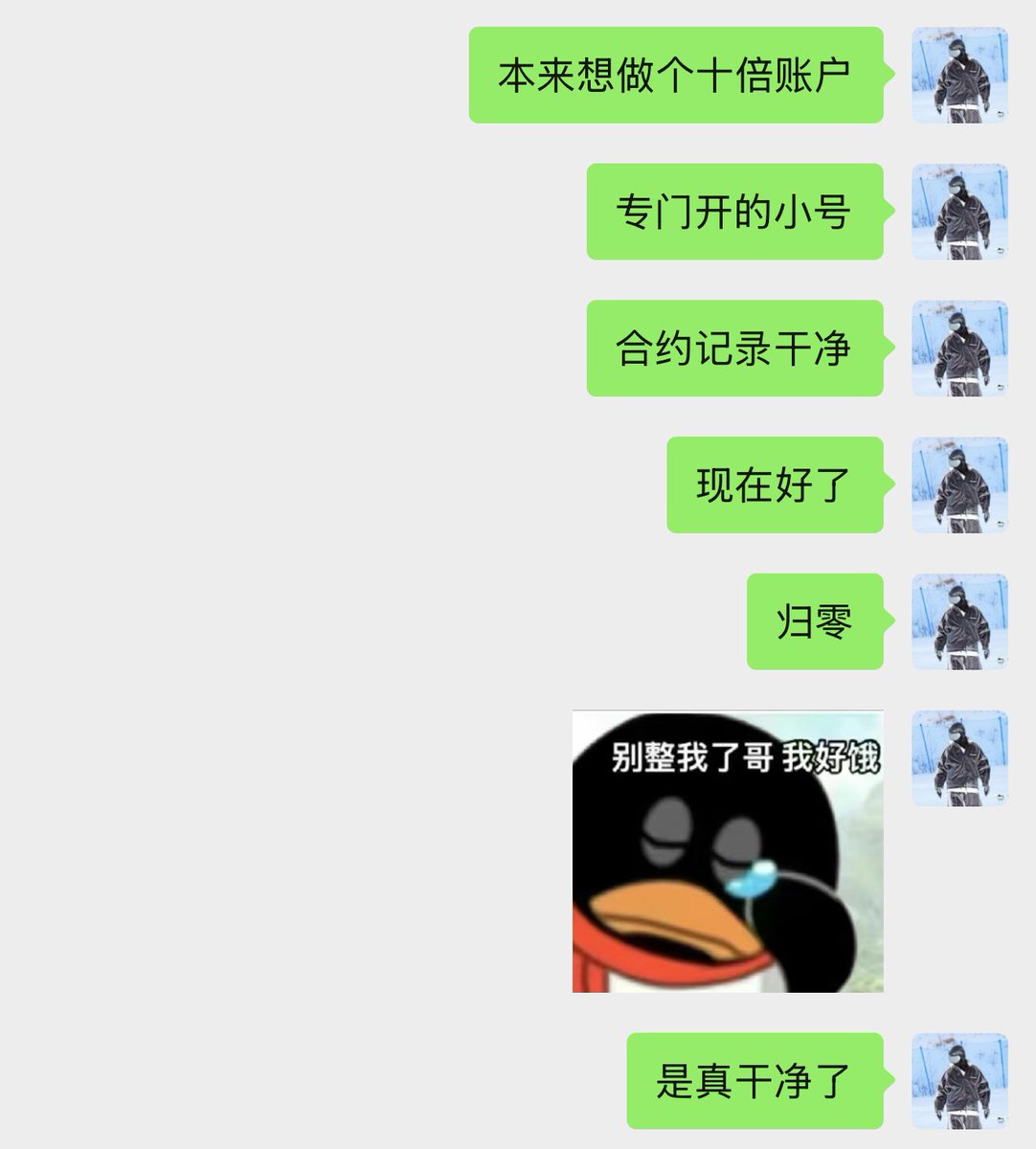Open the crying penguin sticker image

728,850
